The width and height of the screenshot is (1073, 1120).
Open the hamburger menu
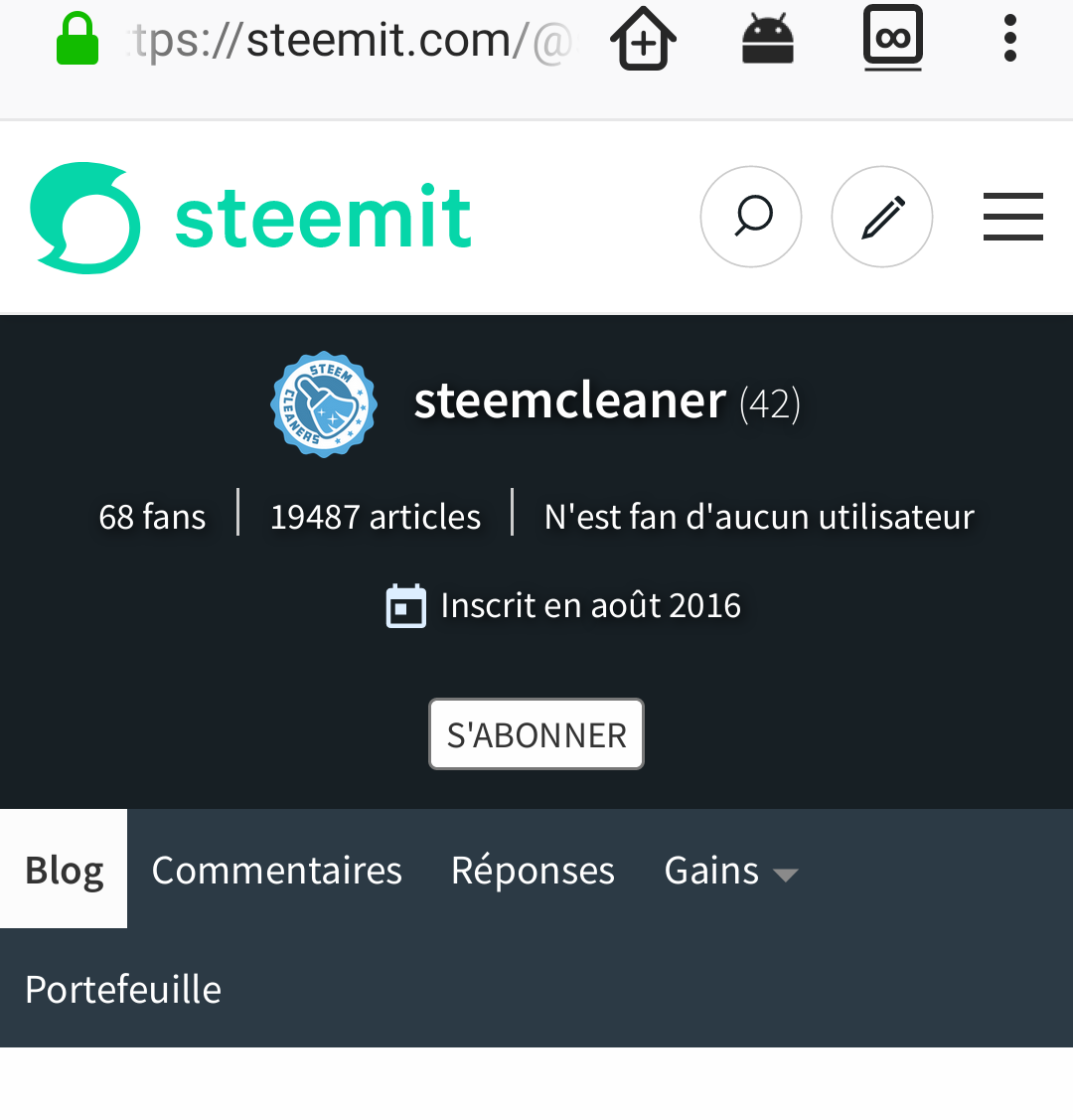coord(1012,217)
